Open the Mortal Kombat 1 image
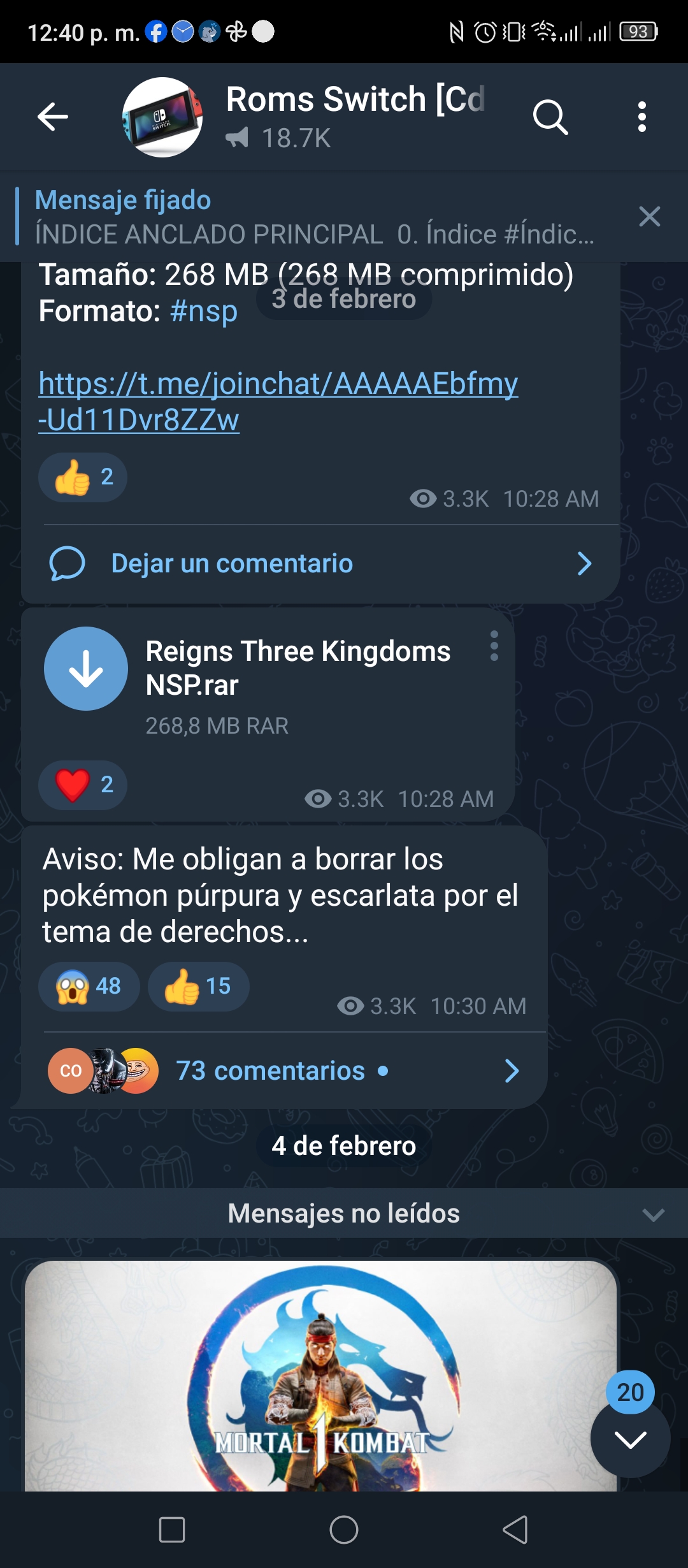This screenshot has width=688, height=1568. pos(320,1376)
